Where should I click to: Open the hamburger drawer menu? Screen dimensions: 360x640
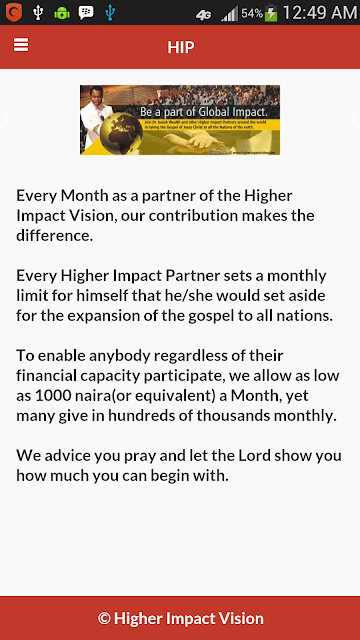coord(21,45)
